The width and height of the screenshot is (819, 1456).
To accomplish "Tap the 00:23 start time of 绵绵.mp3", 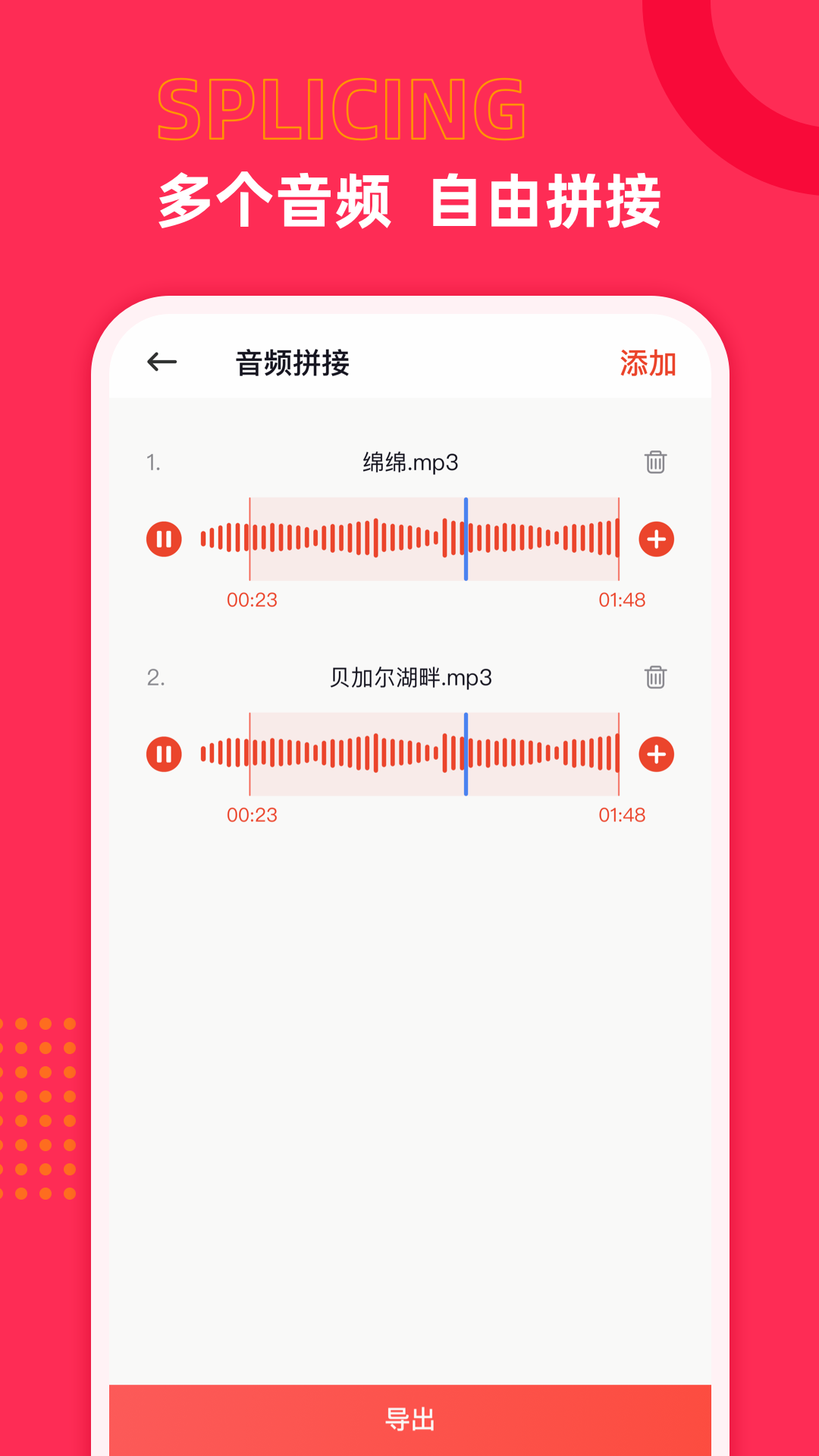I will pos(250,600).
